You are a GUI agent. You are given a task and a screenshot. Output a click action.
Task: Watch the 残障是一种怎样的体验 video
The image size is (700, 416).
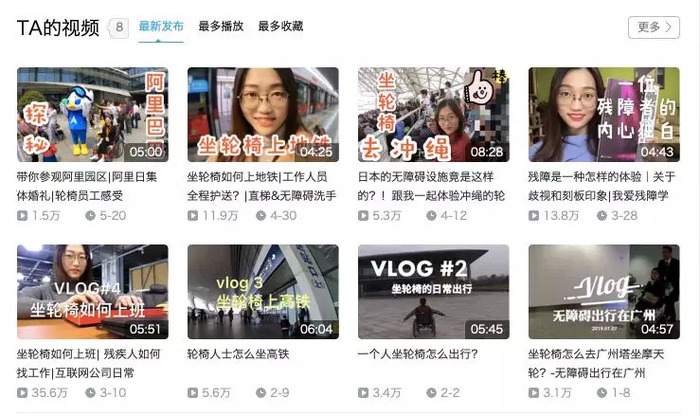click(603, 114)
